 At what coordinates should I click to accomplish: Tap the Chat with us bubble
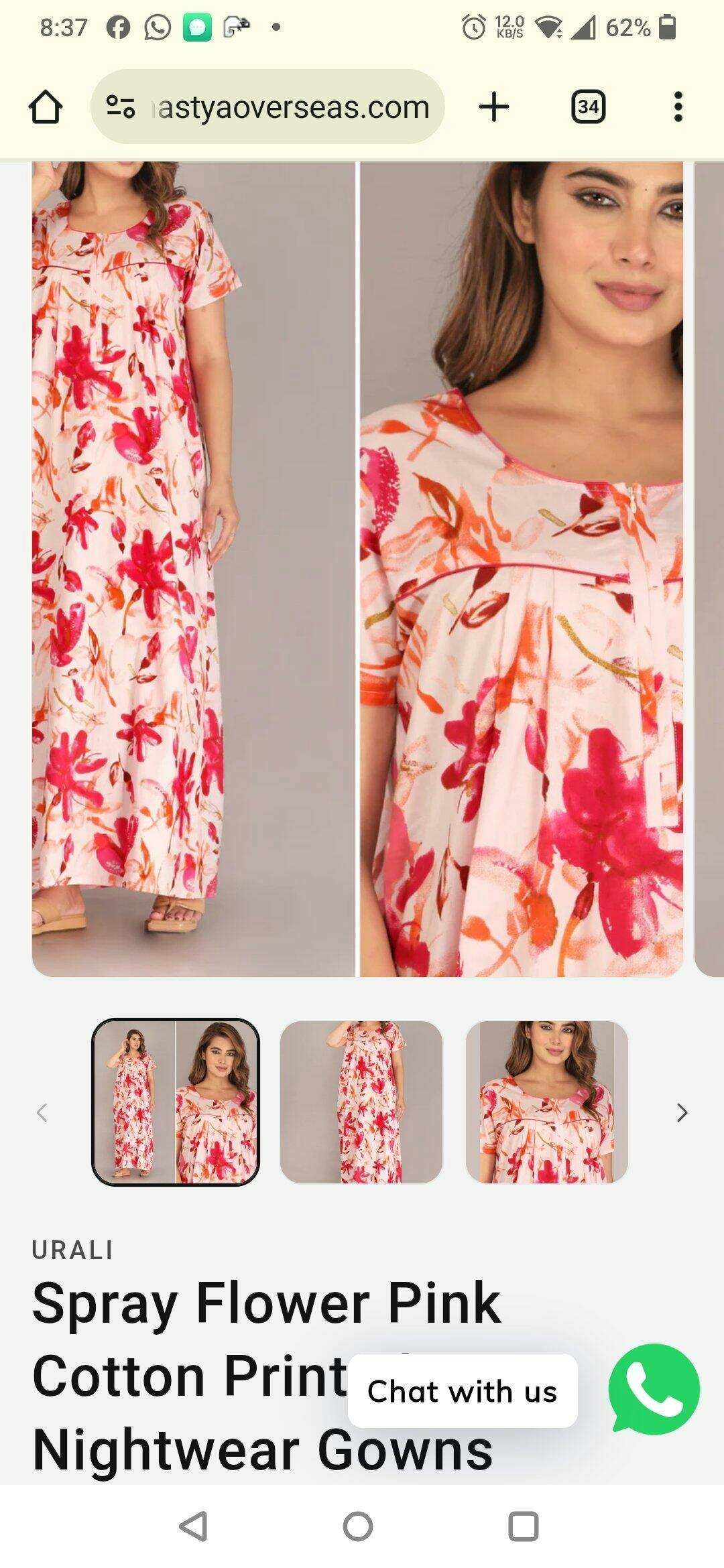click(463, 1391)
